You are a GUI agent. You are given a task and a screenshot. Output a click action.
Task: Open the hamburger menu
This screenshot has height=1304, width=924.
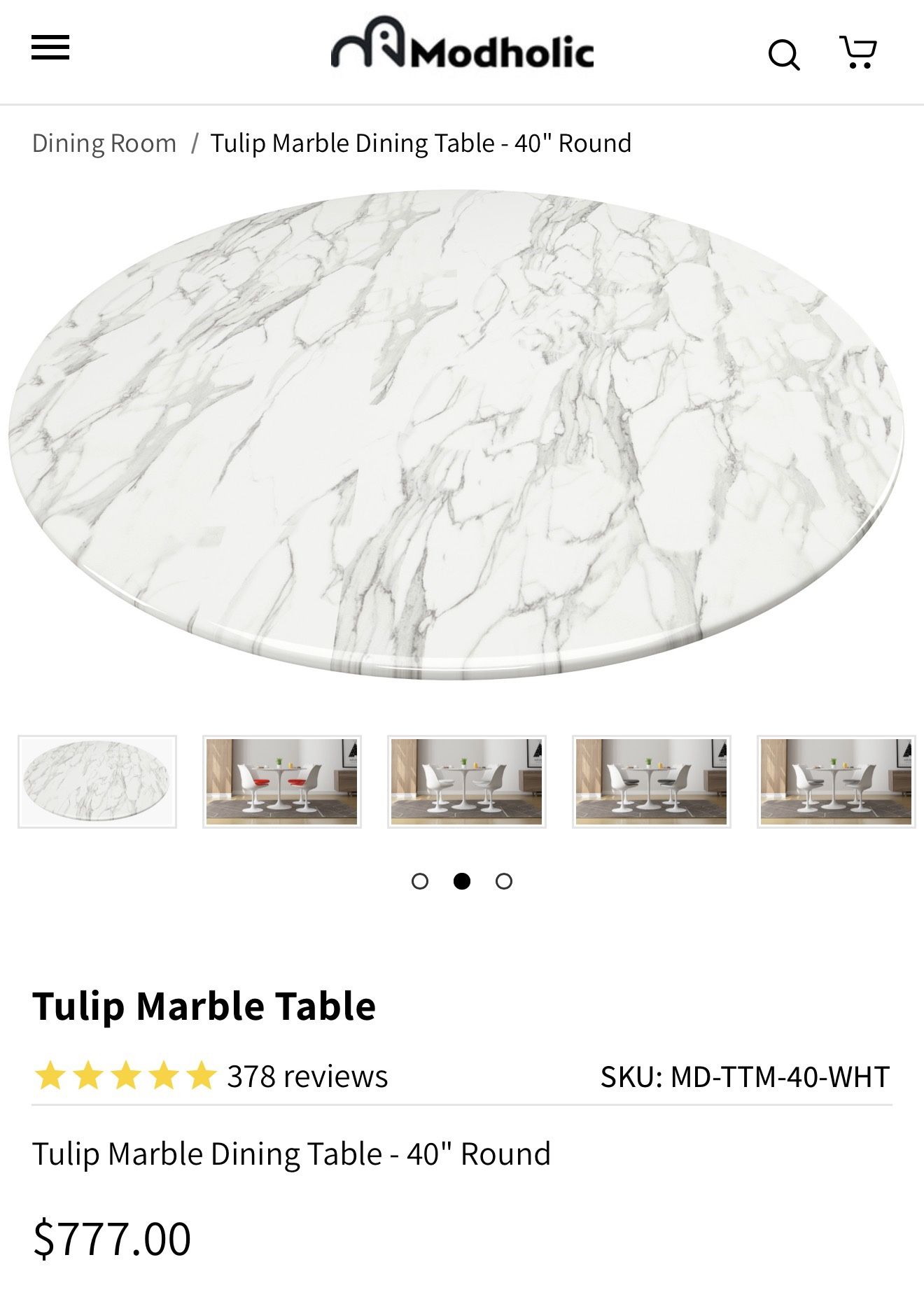(x=50, y=48)
